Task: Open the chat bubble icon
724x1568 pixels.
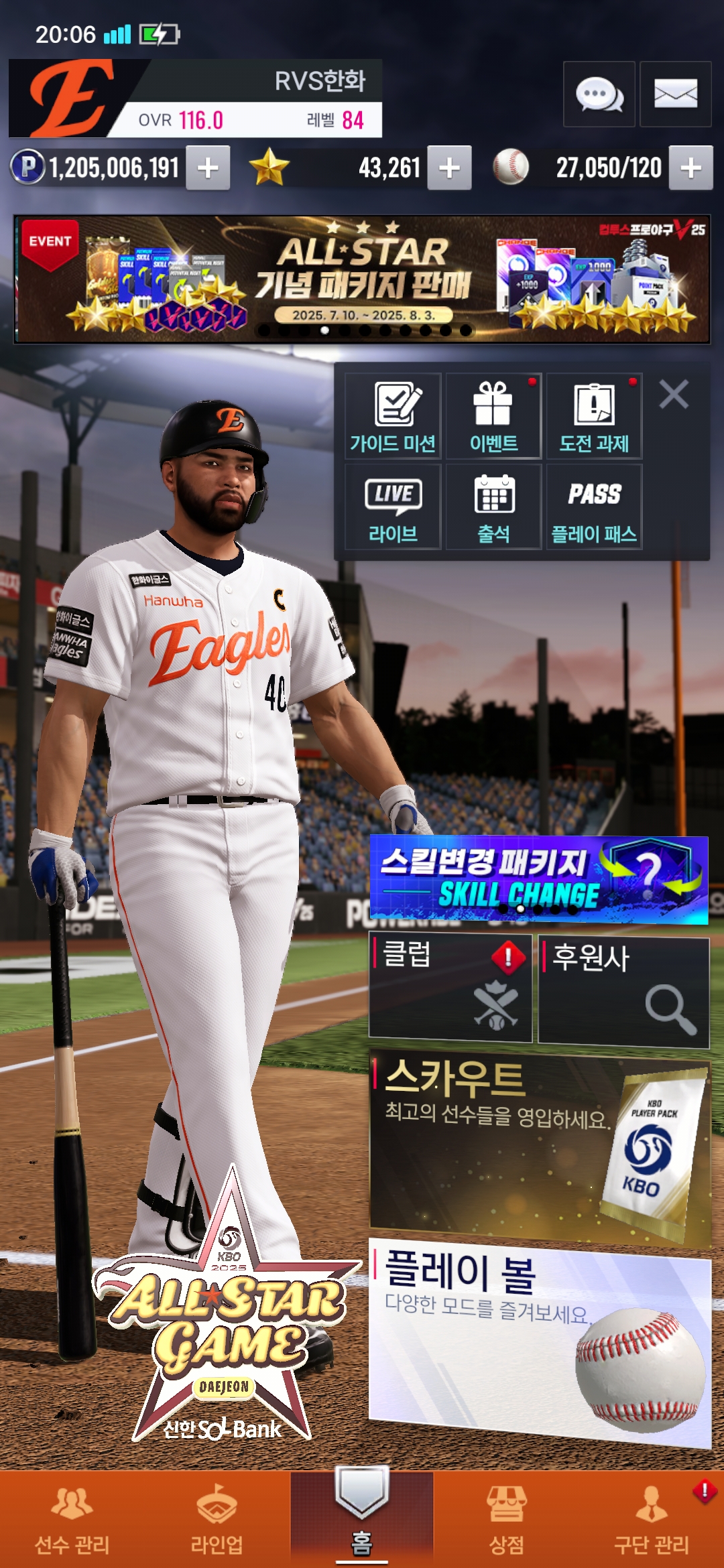Action: [599, 94]
